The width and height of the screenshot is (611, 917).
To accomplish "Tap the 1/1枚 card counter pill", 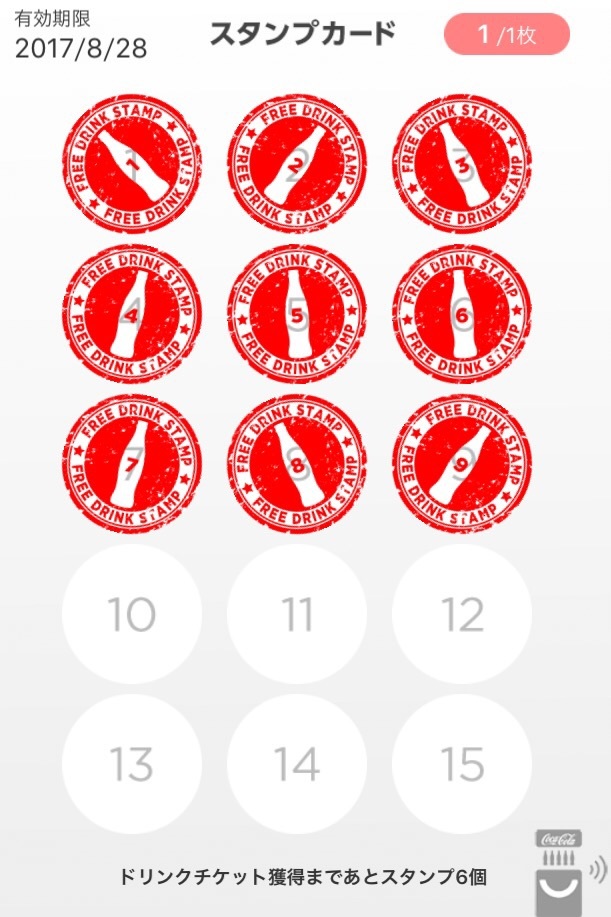I will click(507, 36).
